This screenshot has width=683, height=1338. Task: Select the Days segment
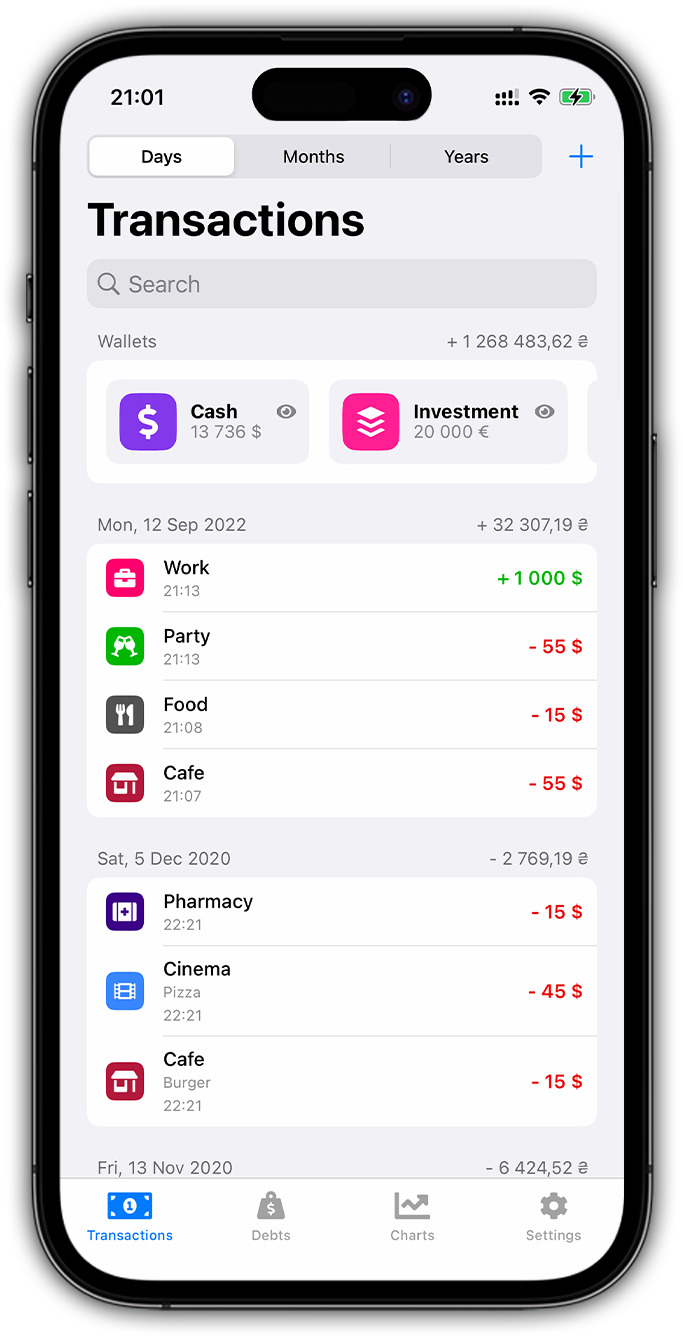click(161, 157)
